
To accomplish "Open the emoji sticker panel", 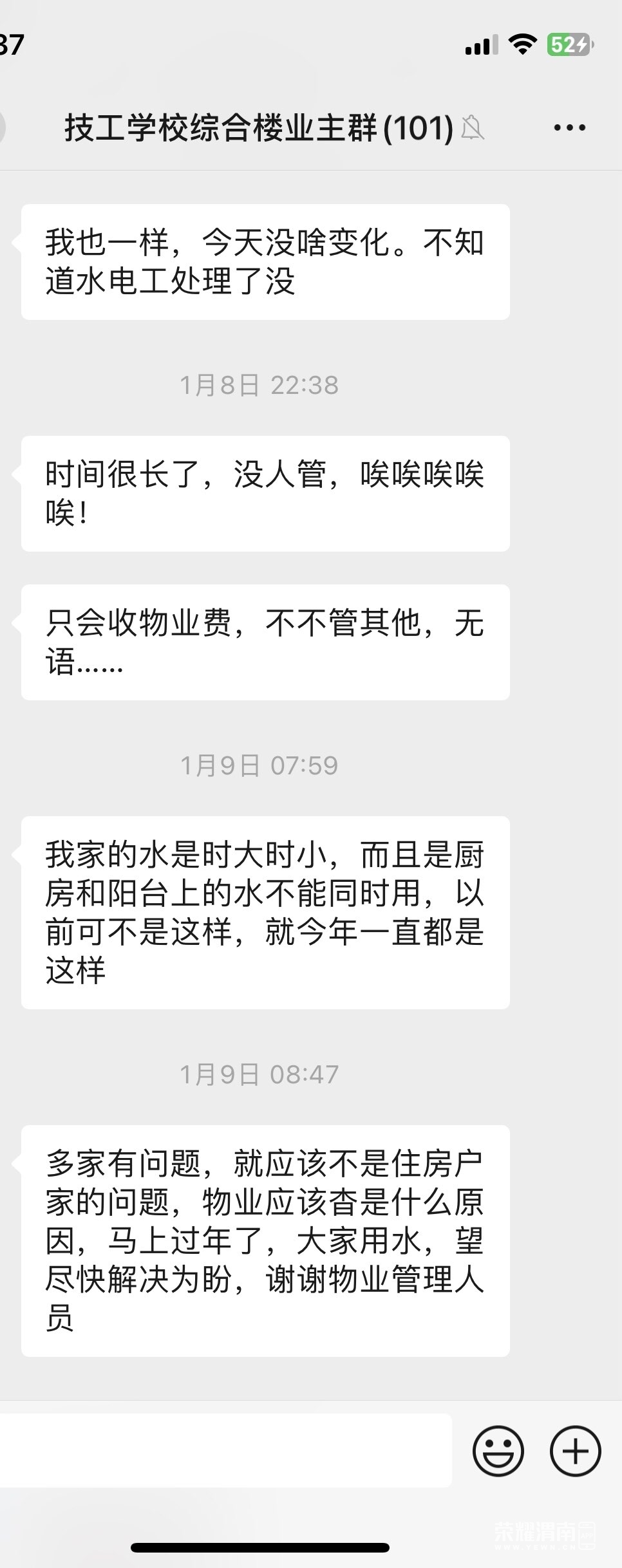I will point(498,1451).
